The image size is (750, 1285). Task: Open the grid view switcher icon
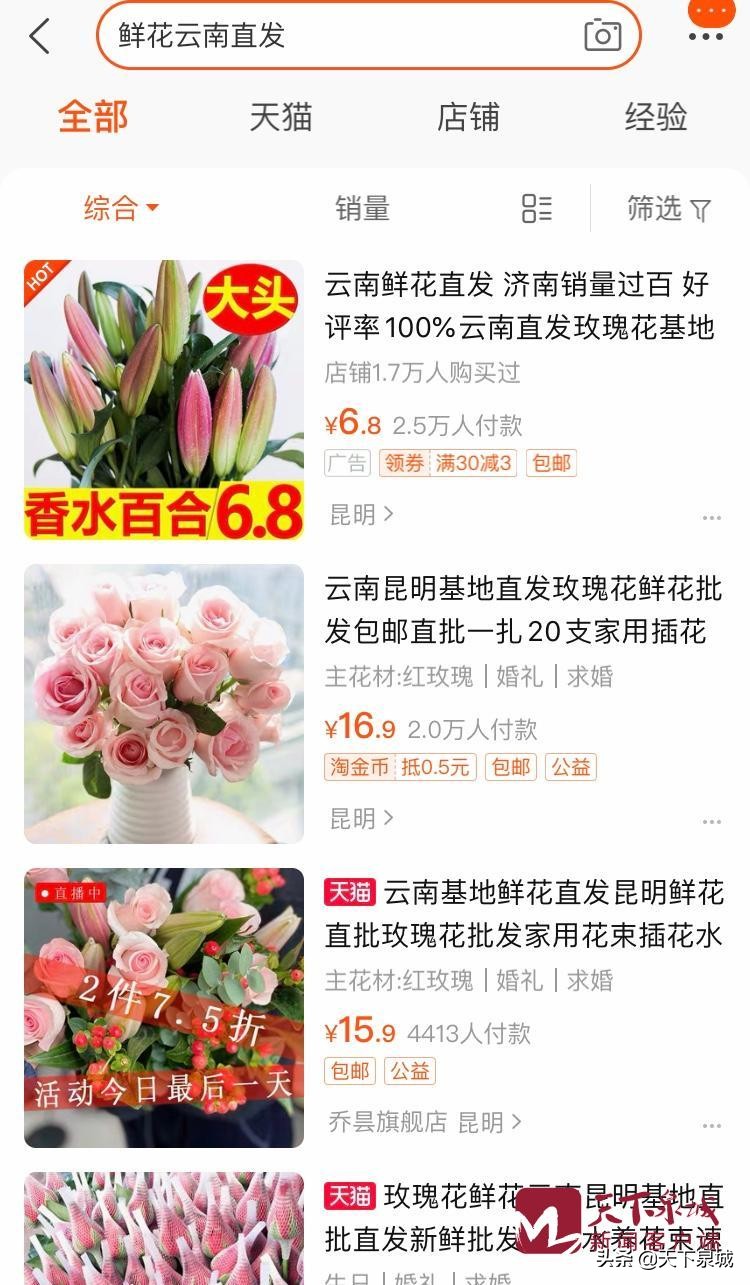[x=536, y=208]
